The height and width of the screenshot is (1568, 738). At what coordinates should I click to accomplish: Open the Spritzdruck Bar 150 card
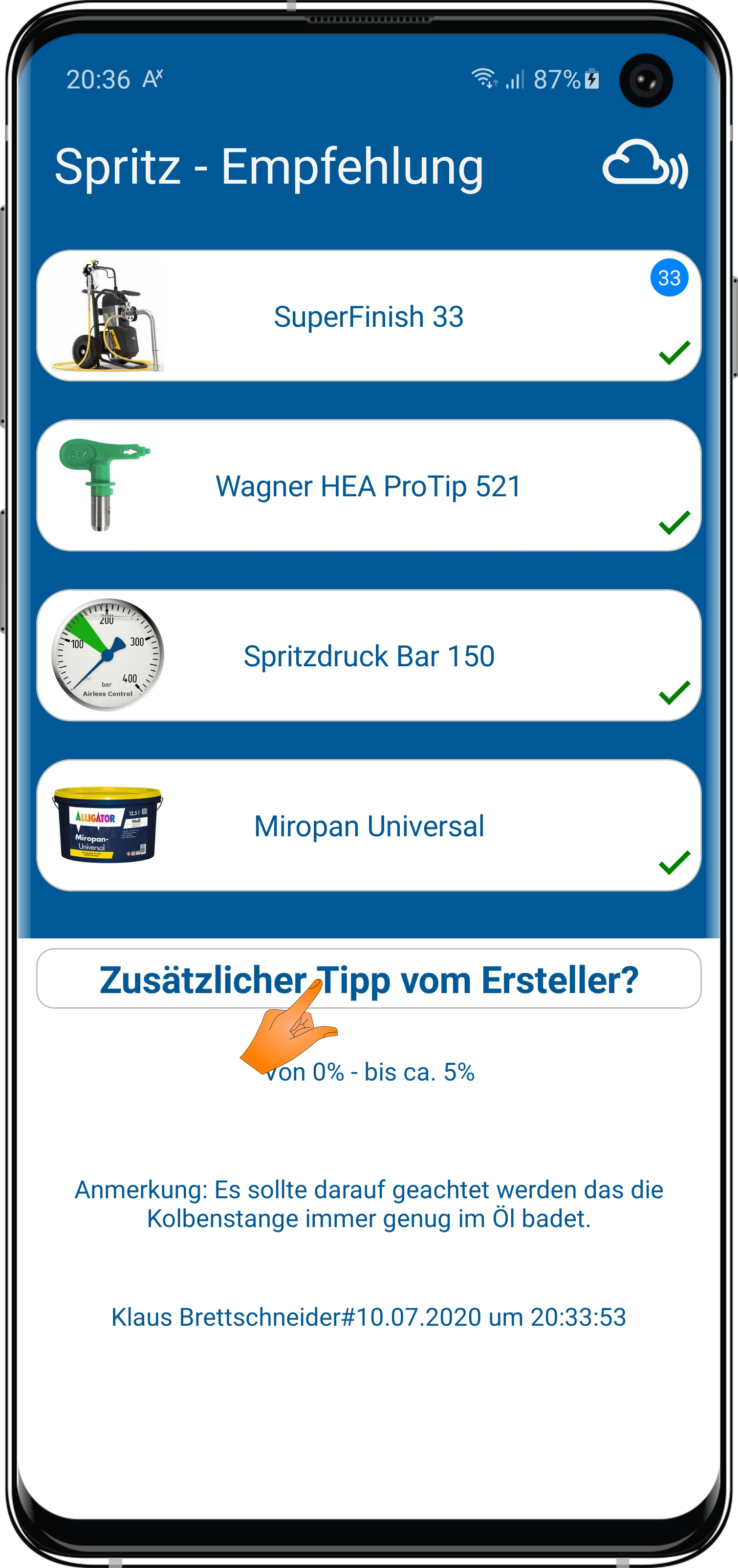click(x=369, y=656)
